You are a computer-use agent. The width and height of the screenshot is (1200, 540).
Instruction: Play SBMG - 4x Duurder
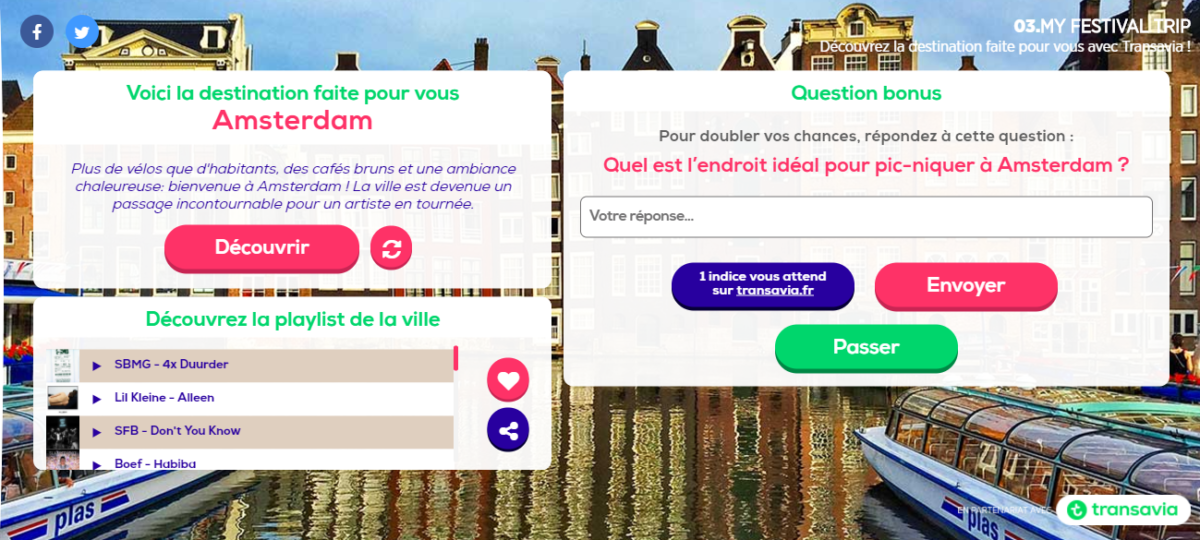97,365
